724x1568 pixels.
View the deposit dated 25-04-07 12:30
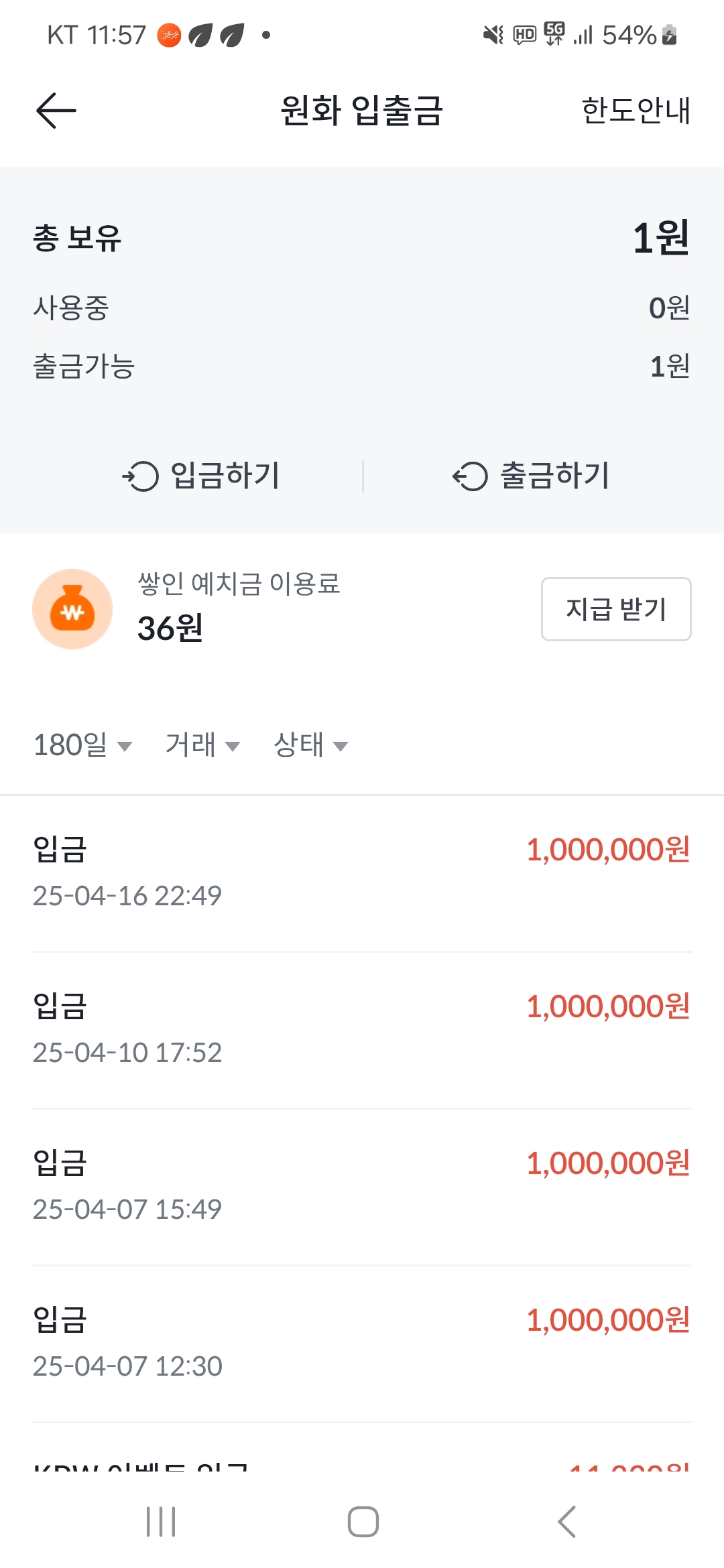tap(362, 1344)
